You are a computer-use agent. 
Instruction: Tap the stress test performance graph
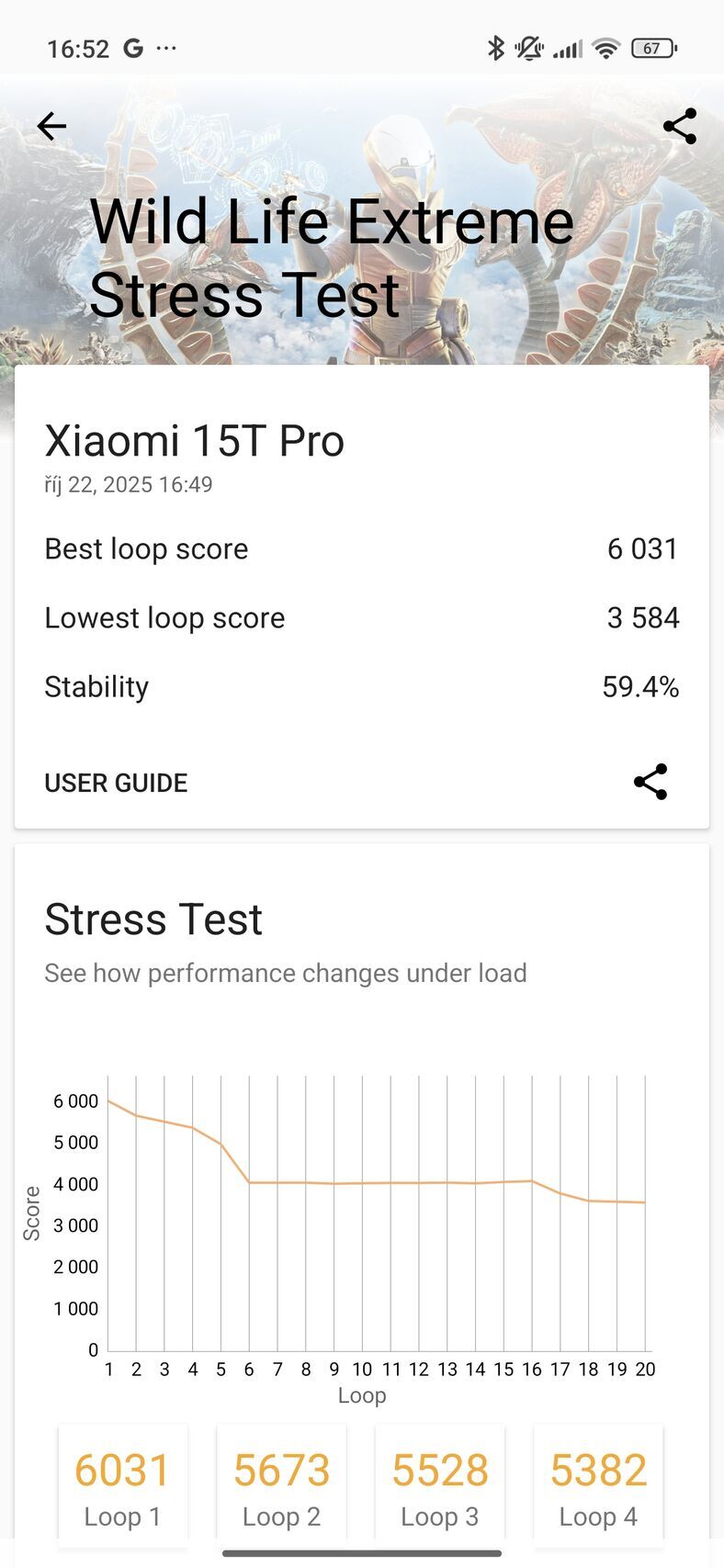377,1213
